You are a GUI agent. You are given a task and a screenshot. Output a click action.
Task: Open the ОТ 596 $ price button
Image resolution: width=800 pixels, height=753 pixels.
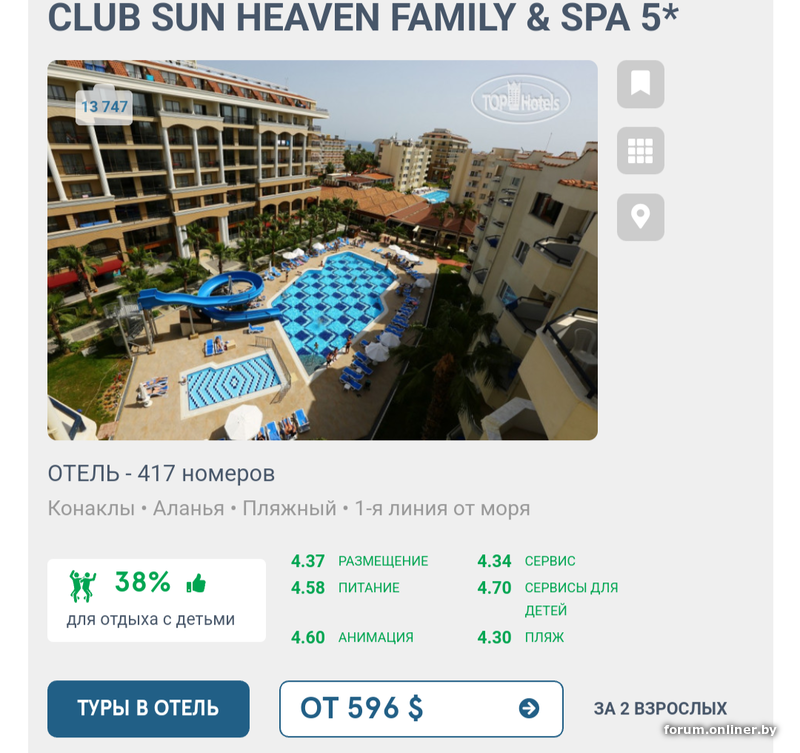pos(420,708)
